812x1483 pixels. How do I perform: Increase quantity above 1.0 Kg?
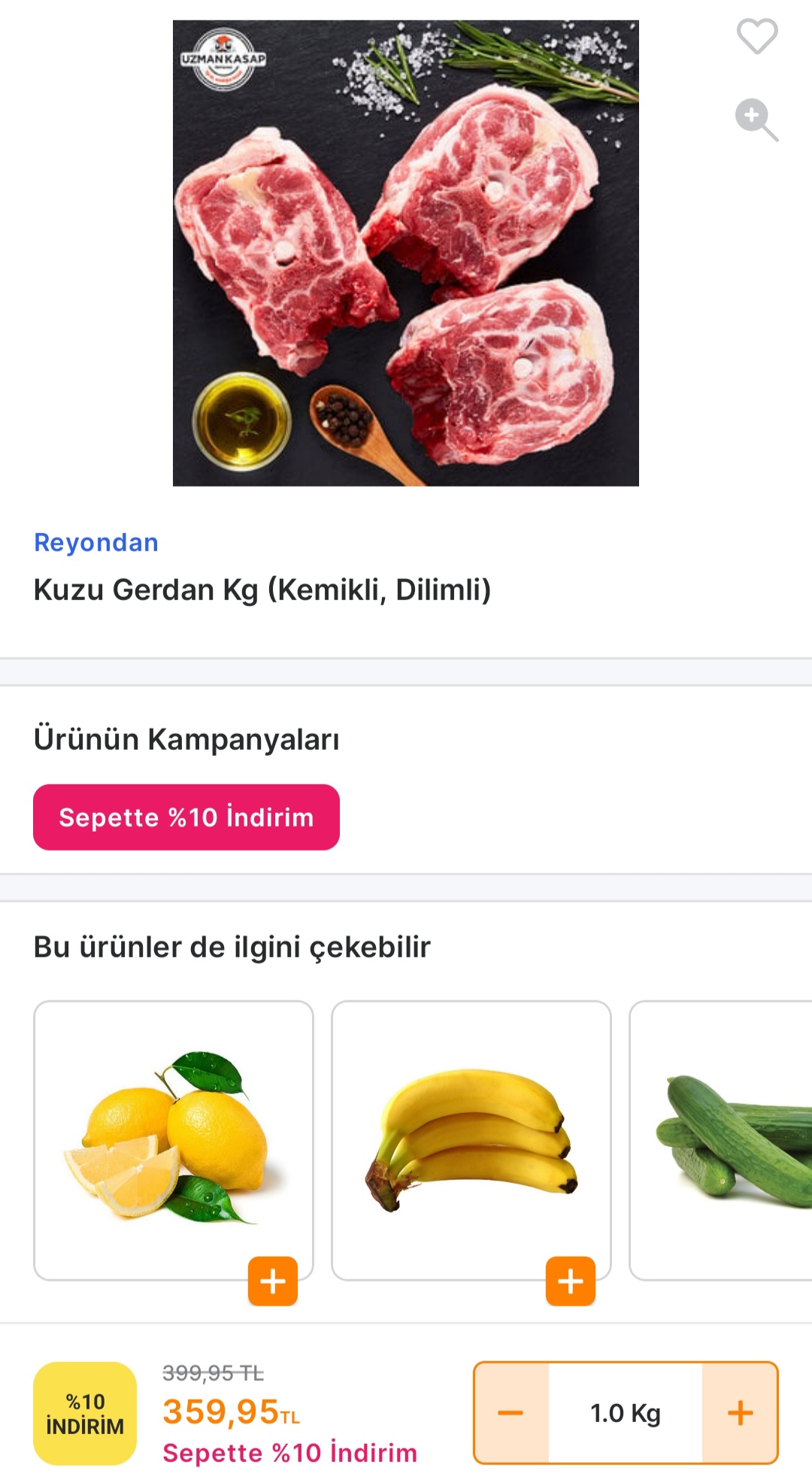pyautogui.click(x=740, y=1413)
